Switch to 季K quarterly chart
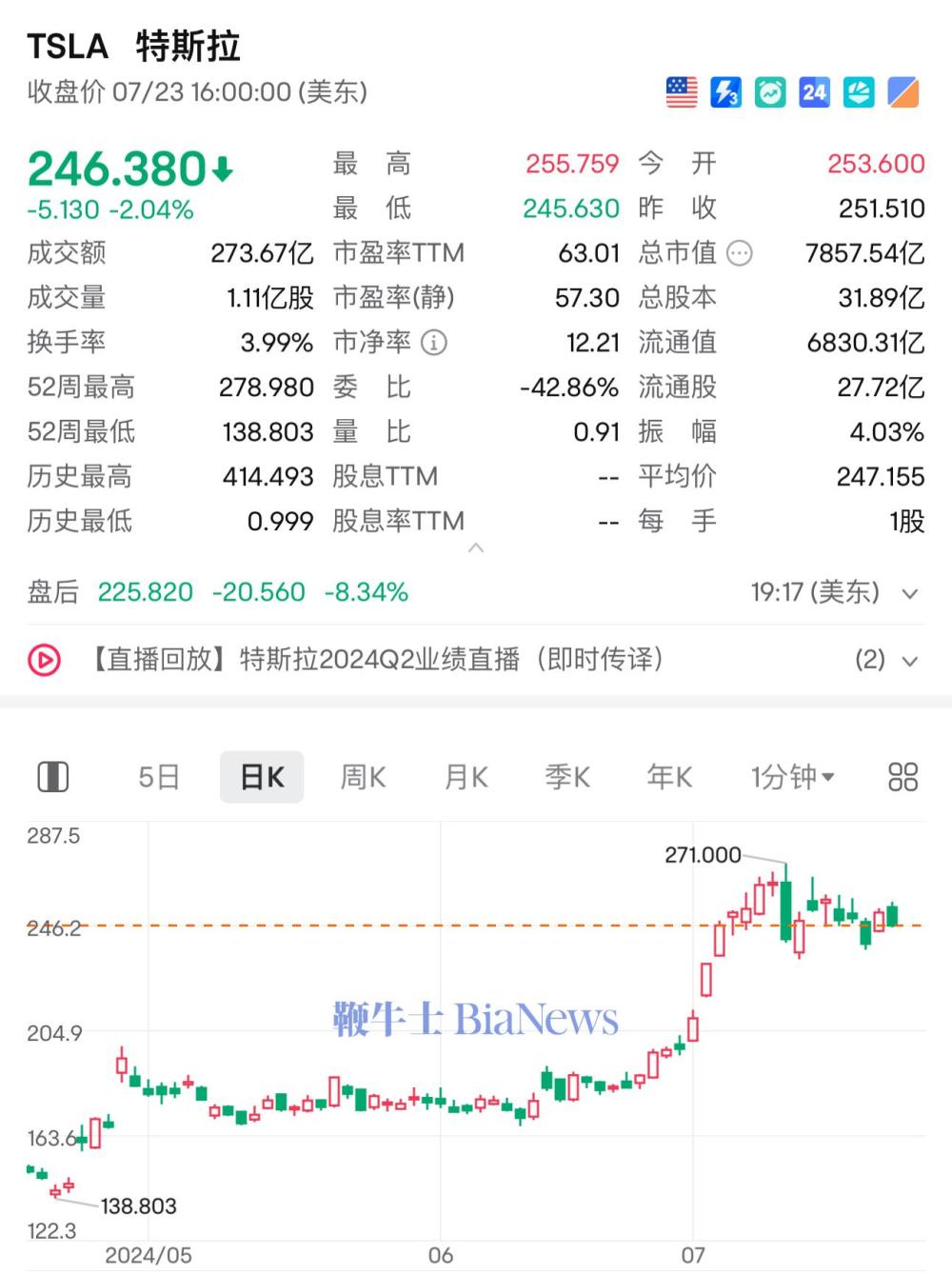This screenshot has width=952, height=1274. [567, 777]
